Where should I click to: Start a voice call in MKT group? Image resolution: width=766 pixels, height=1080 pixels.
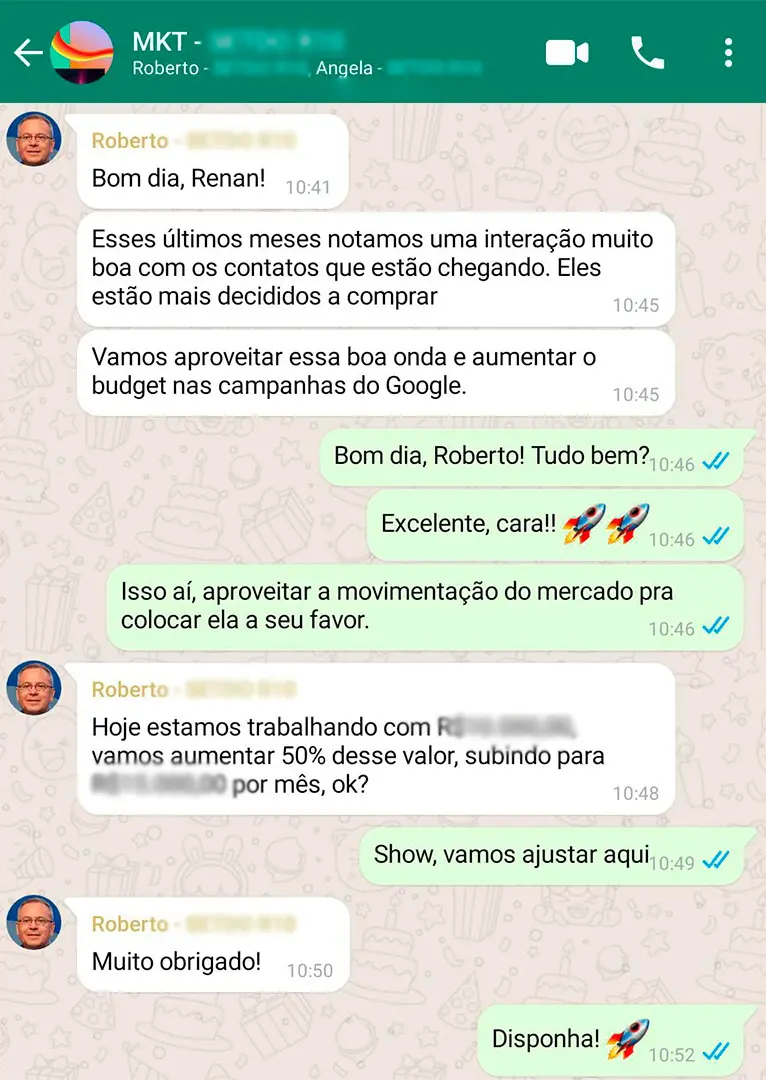(647, 53)
